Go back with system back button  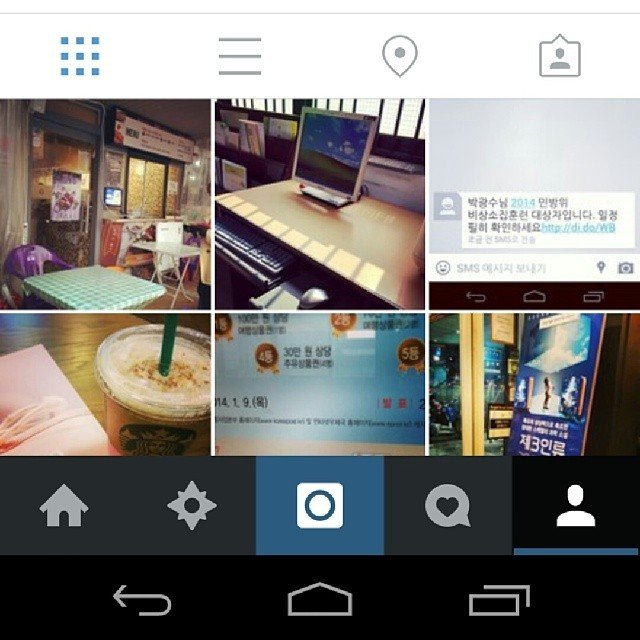142,600
